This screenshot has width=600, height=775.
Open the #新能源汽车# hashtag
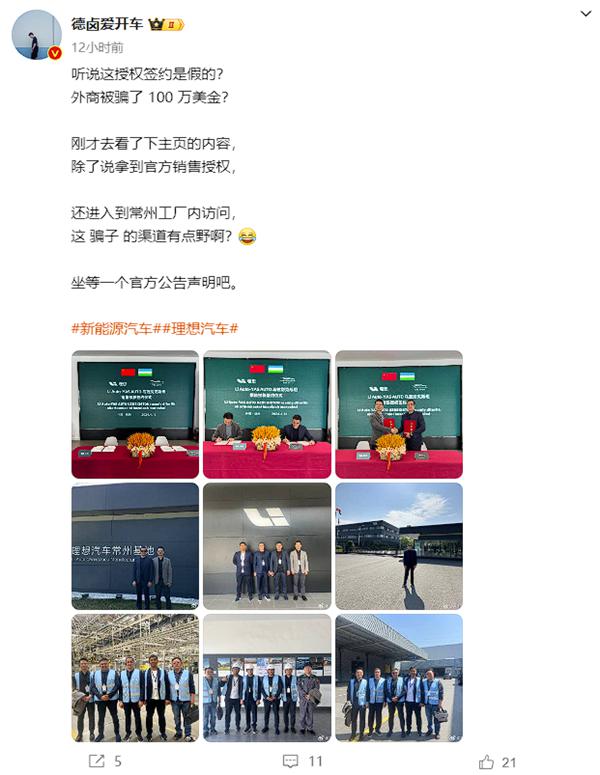112,328
